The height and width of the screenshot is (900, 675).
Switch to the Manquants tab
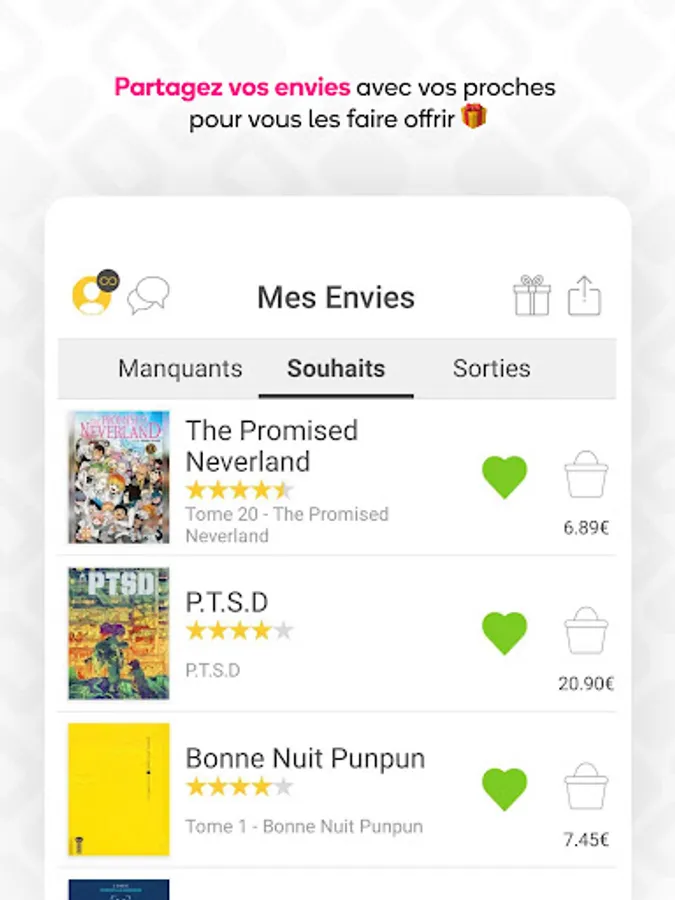pos(180,368)
